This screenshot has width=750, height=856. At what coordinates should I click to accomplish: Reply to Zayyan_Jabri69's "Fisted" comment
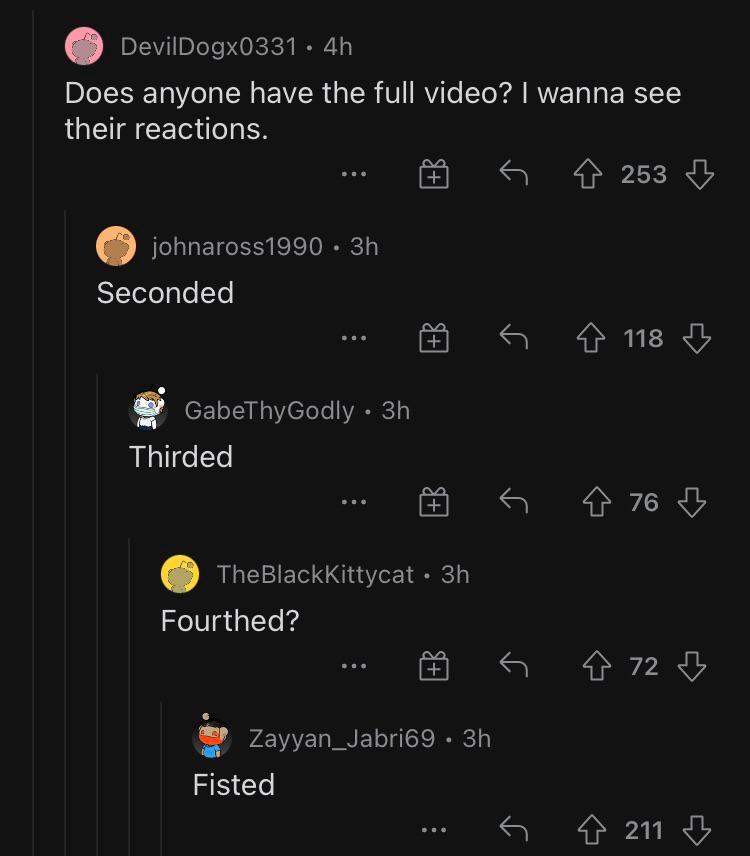pos(514,830)
